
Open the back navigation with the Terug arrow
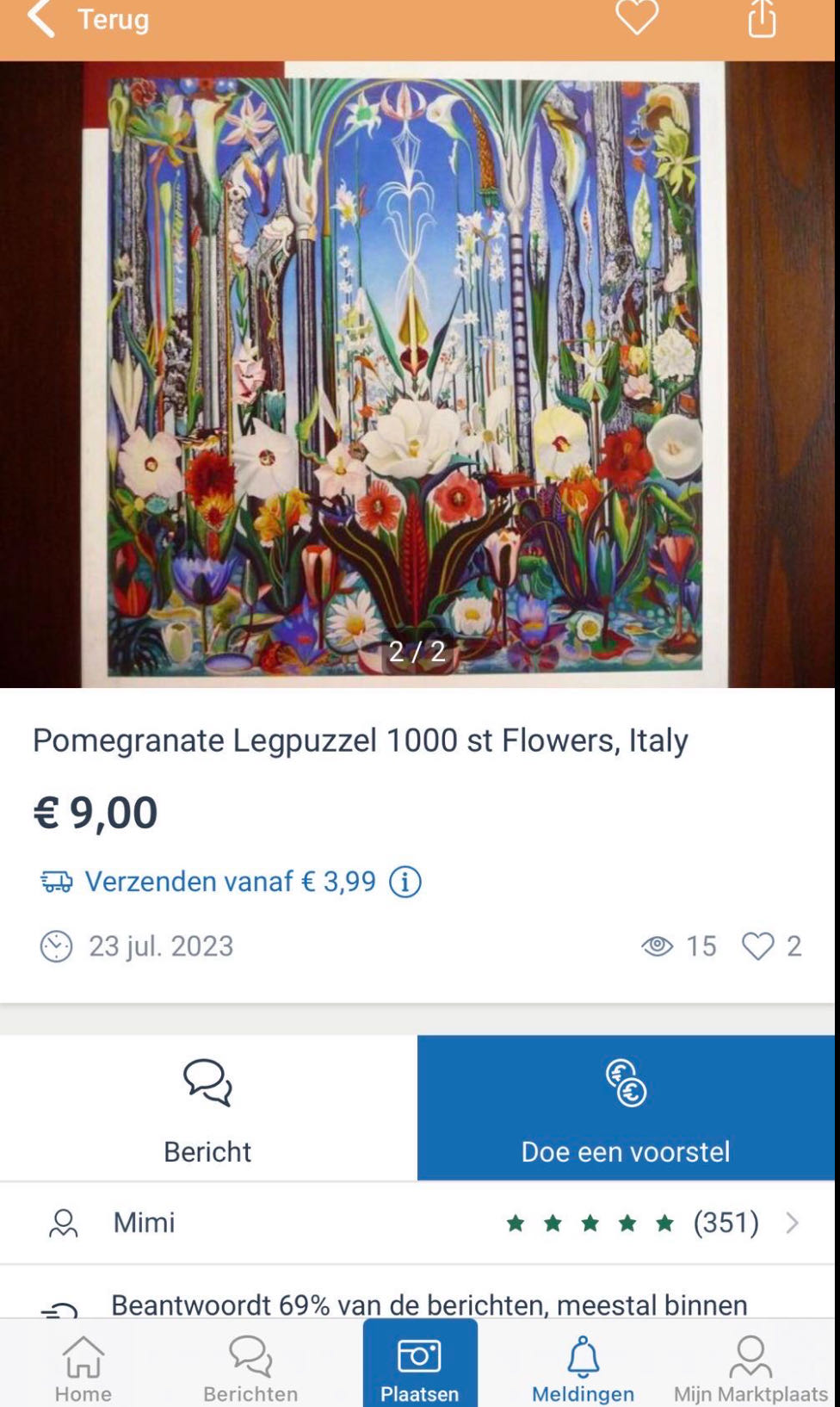40,21
